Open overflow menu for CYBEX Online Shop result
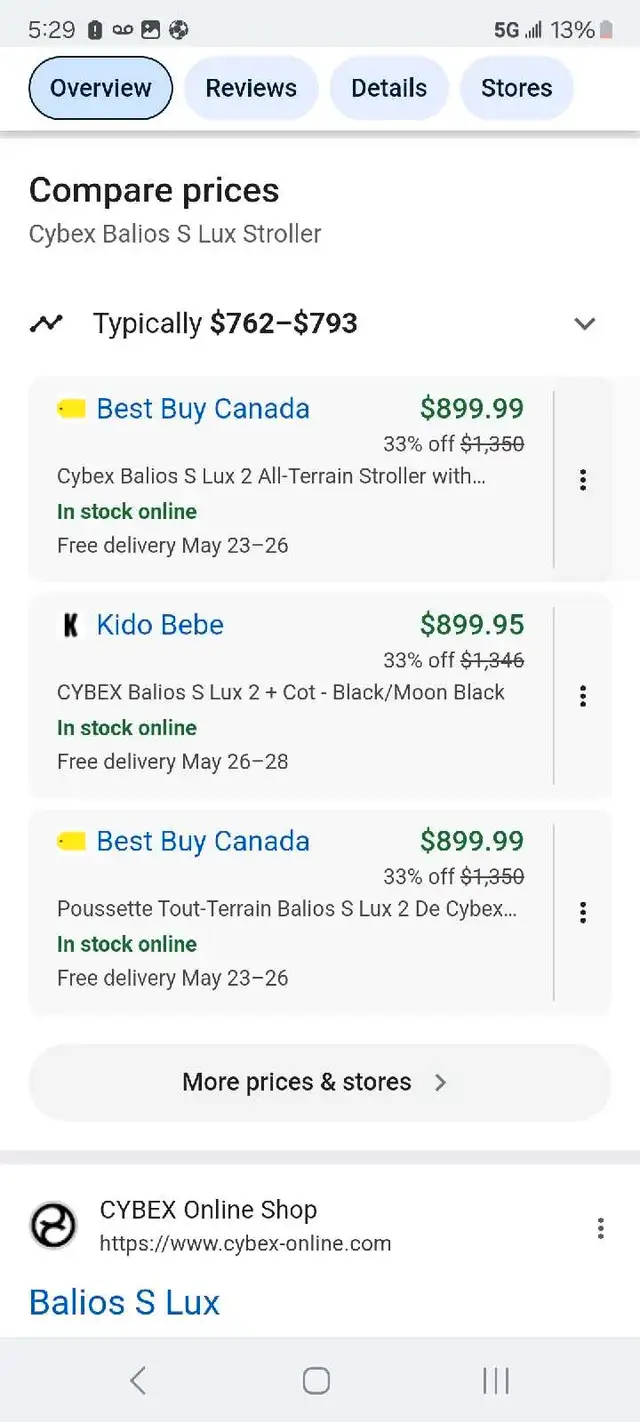 coord(600,1228)
